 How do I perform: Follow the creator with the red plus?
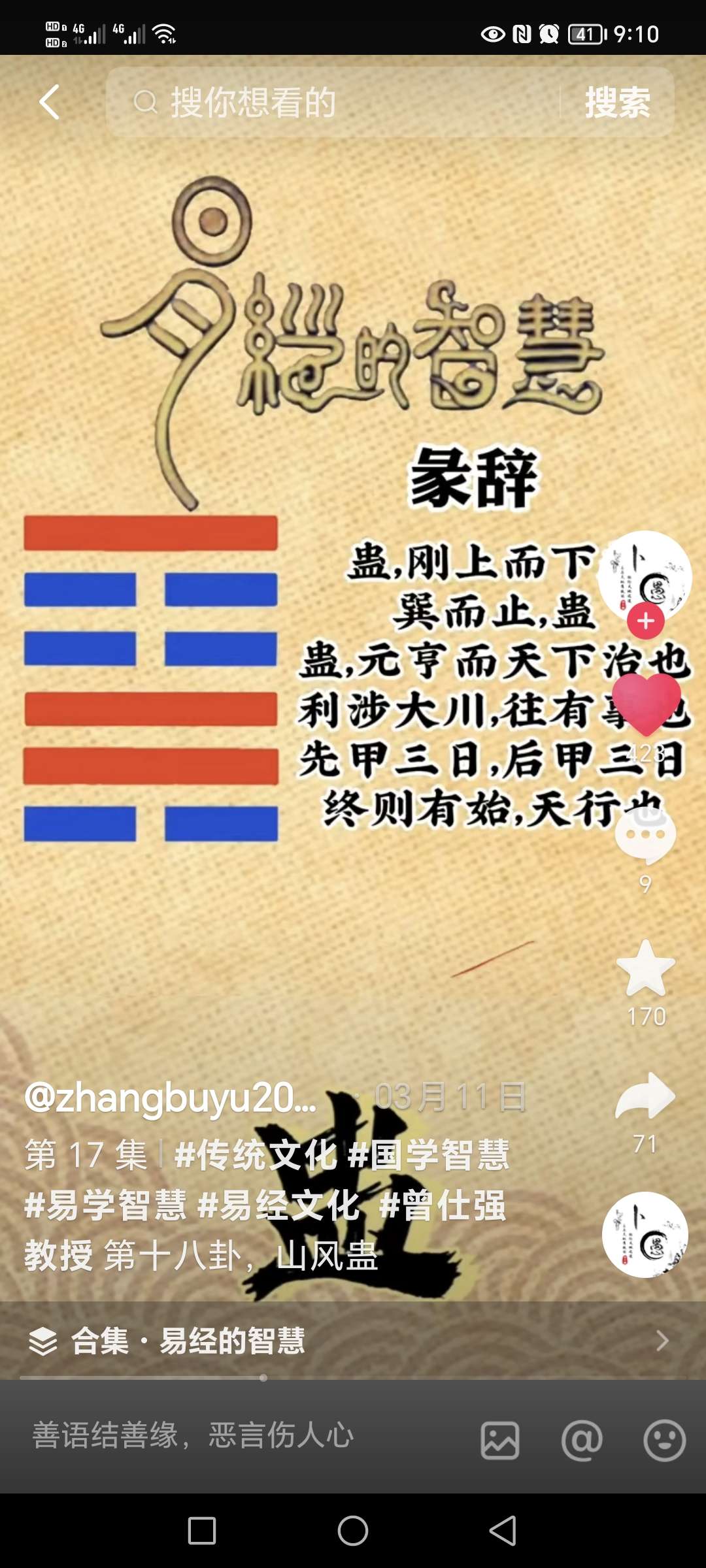point(646,621)
